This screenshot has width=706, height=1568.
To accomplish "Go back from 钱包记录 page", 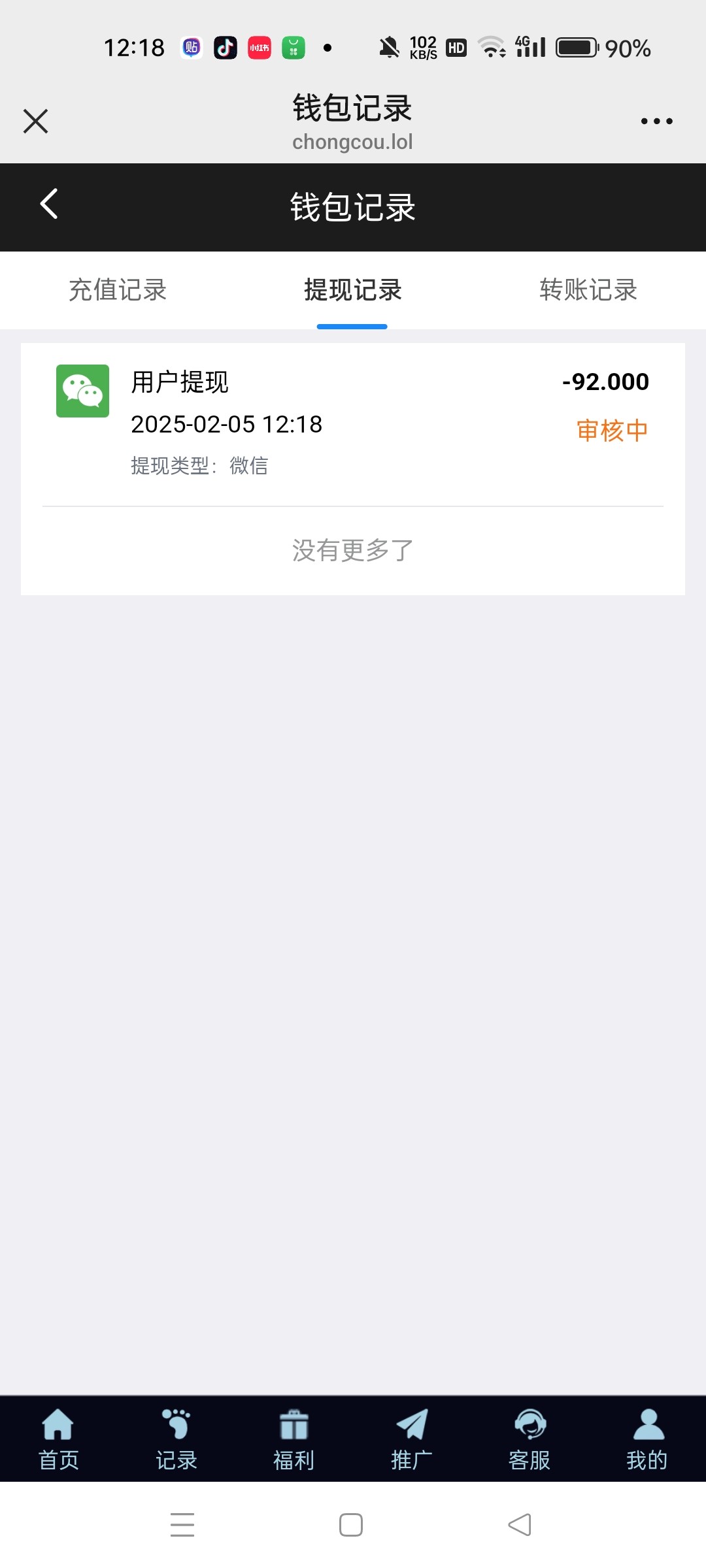I will (x=49, y=204).
